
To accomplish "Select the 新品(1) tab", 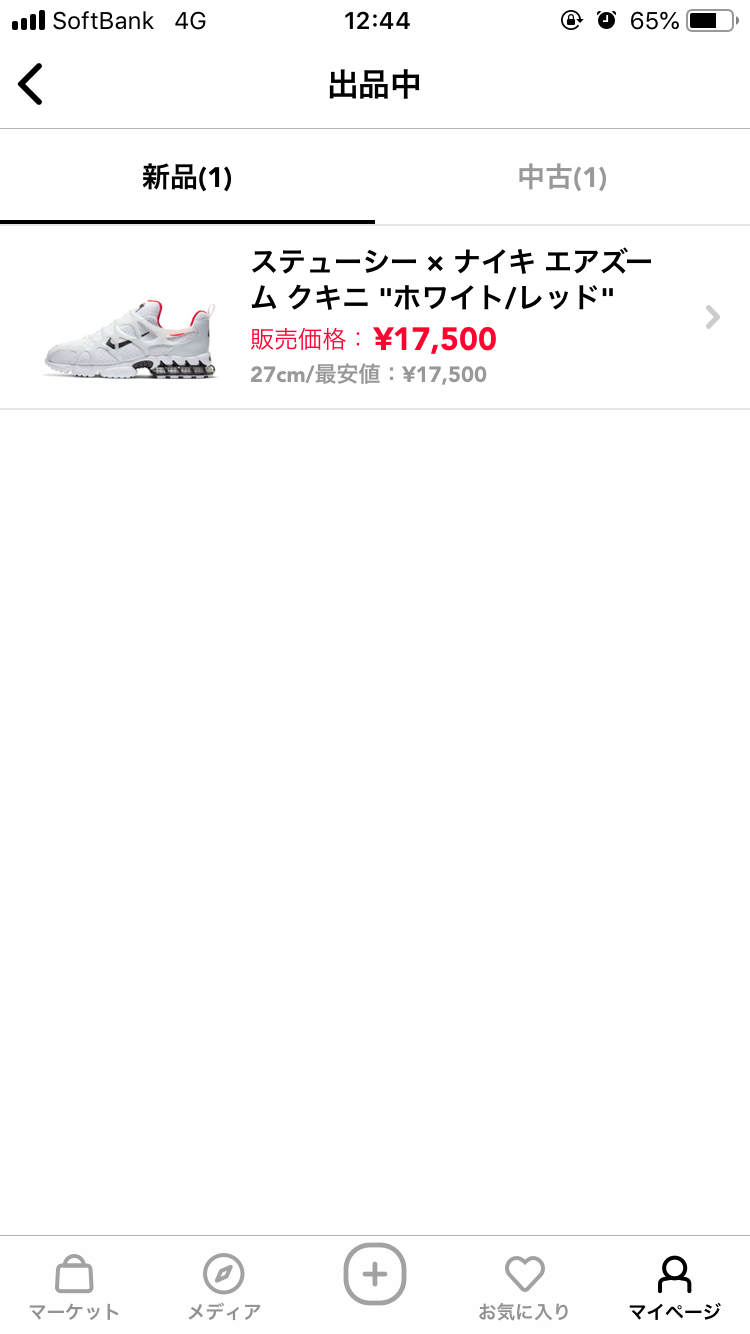I will click(188, 177).
